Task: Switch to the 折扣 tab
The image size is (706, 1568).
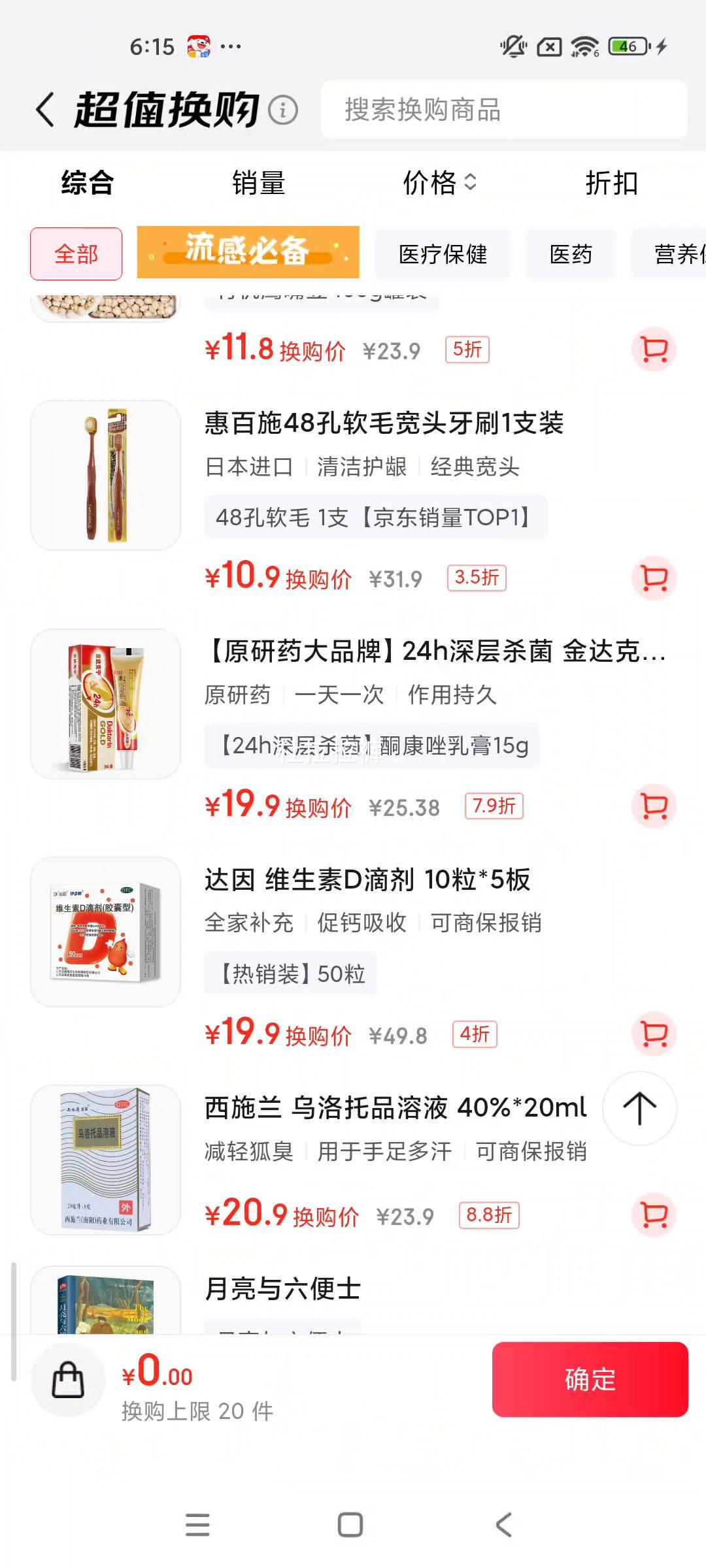Action: pos(613,184)
